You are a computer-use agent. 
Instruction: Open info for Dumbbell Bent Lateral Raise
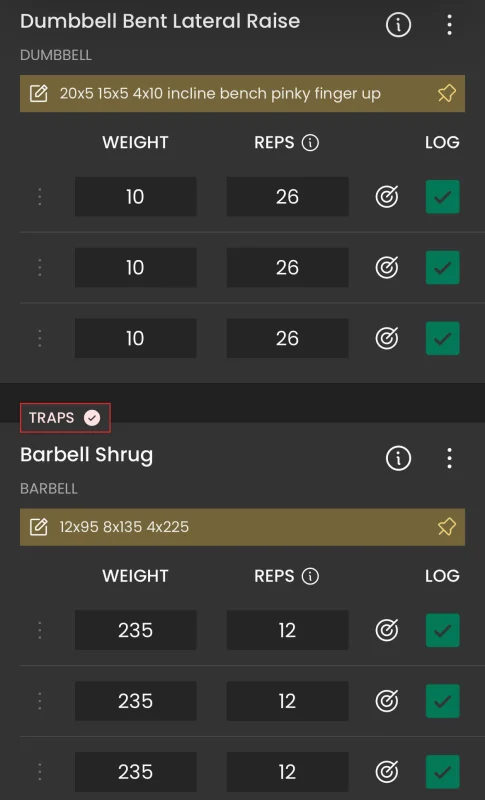(398, 24)
